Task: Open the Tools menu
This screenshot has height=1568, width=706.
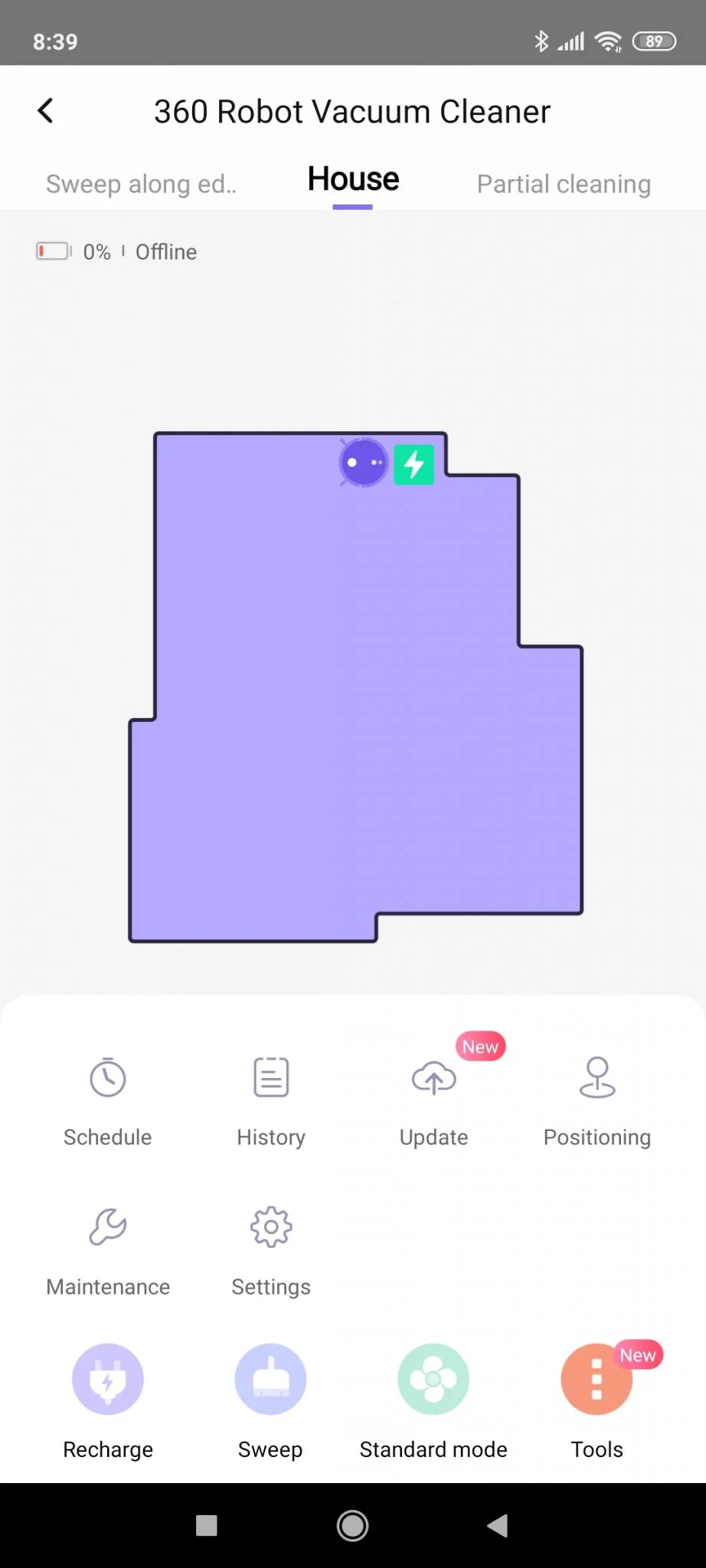Action: pos(597,1398)
